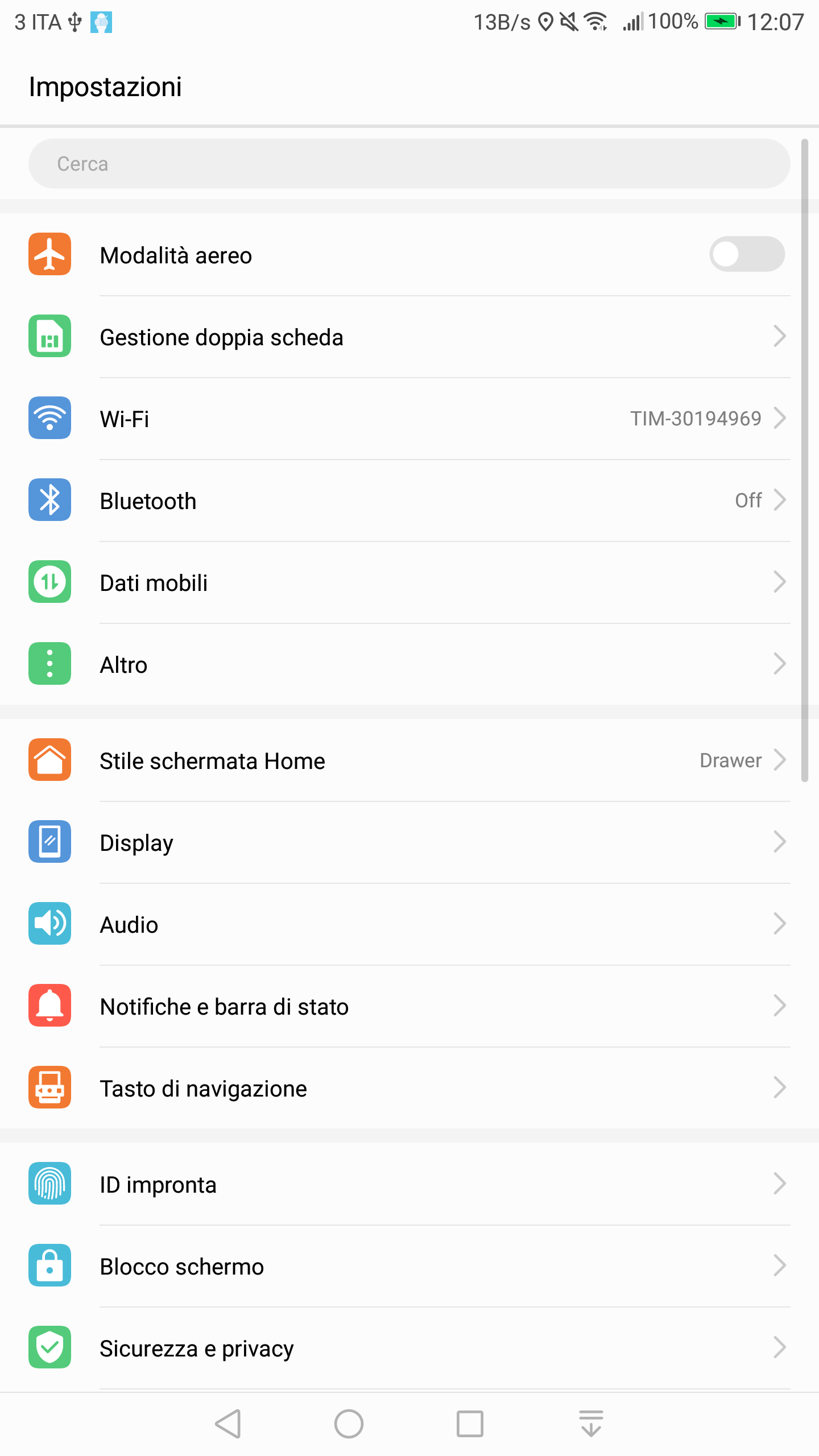819x1456 pixels.
Task: Open the Altro menu
Action: (409, 664)
